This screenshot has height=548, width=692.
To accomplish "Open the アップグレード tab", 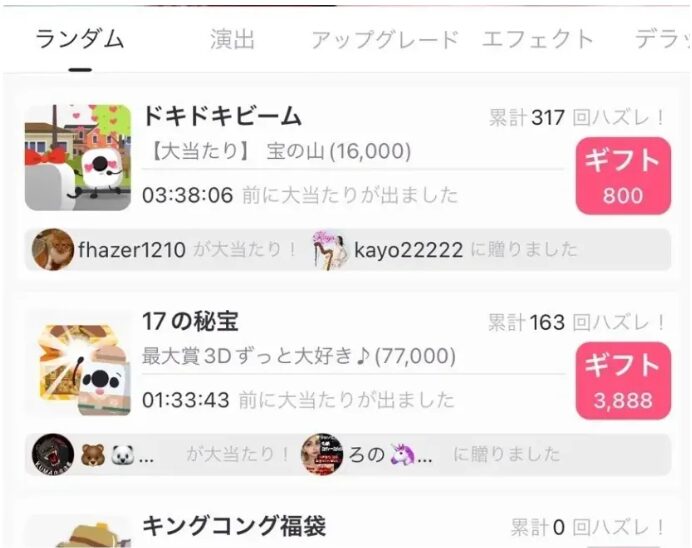I will (384, 40).
